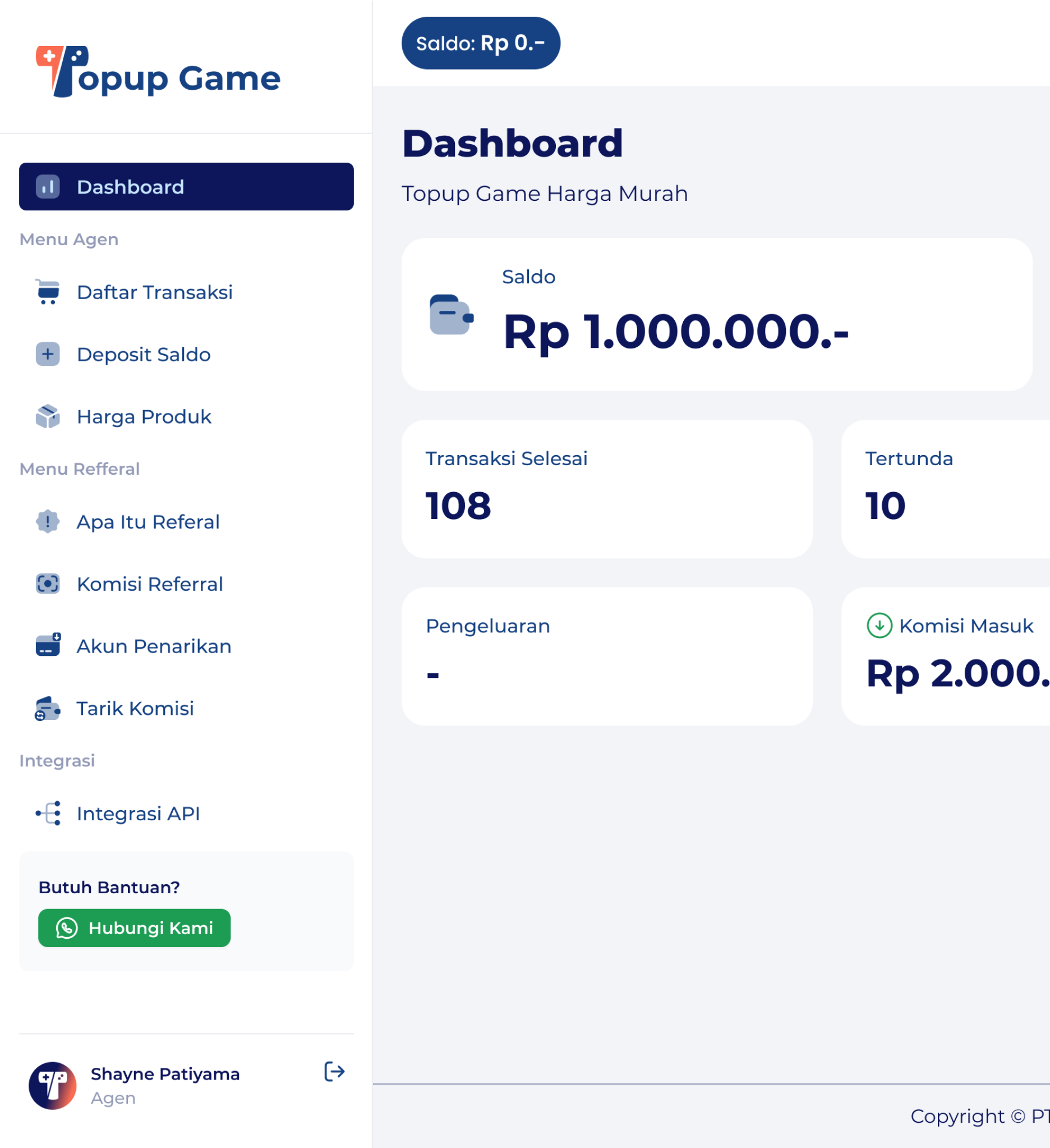Log out using the exit icon
This screenshot has width=1050, height=1148.
point(334,1072)
